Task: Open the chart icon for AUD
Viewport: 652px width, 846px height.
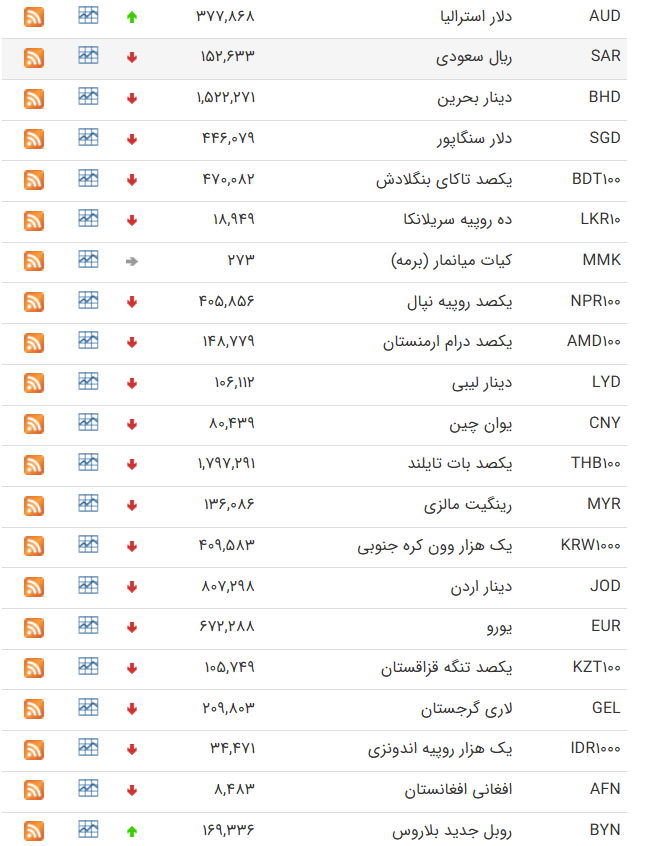Action: [89, 16]
